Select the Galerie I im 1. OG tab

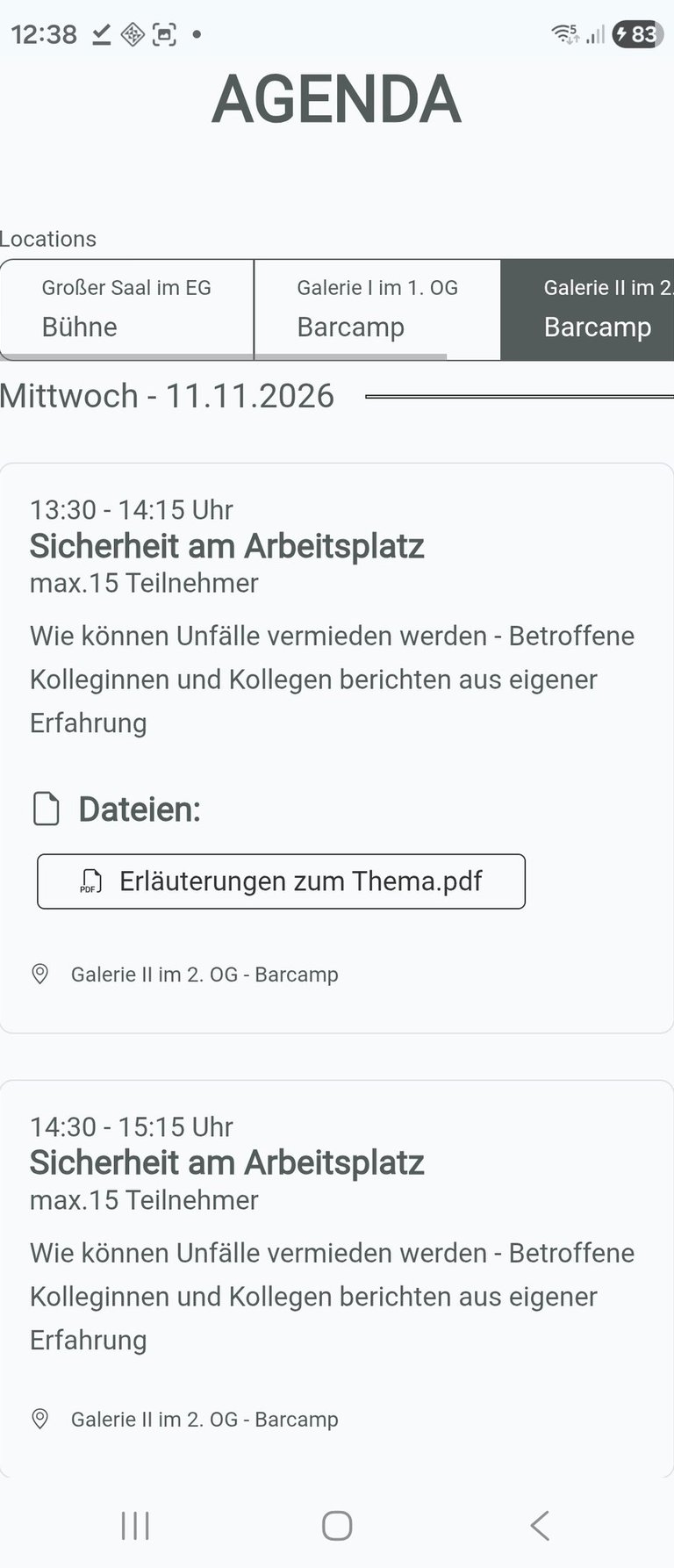377,309
